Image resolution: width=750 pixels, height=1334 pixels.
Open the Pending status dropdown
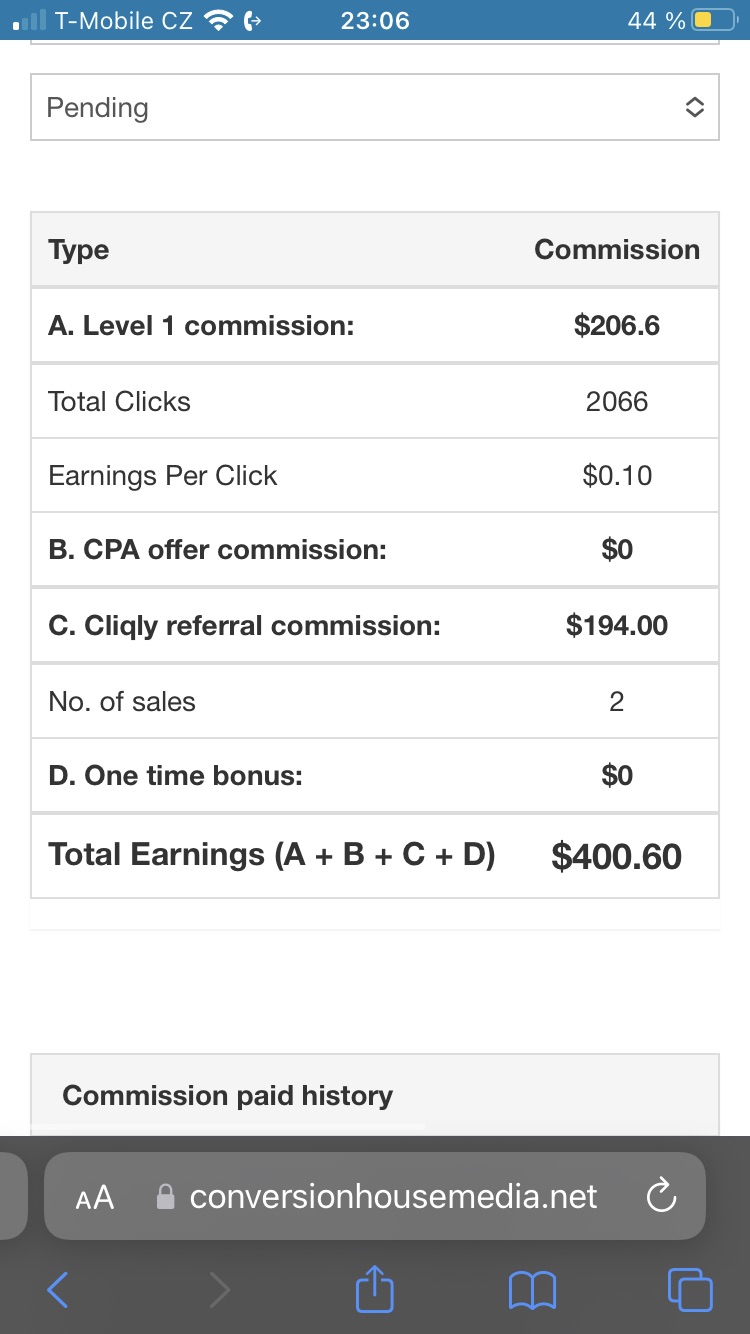point(375,107)
